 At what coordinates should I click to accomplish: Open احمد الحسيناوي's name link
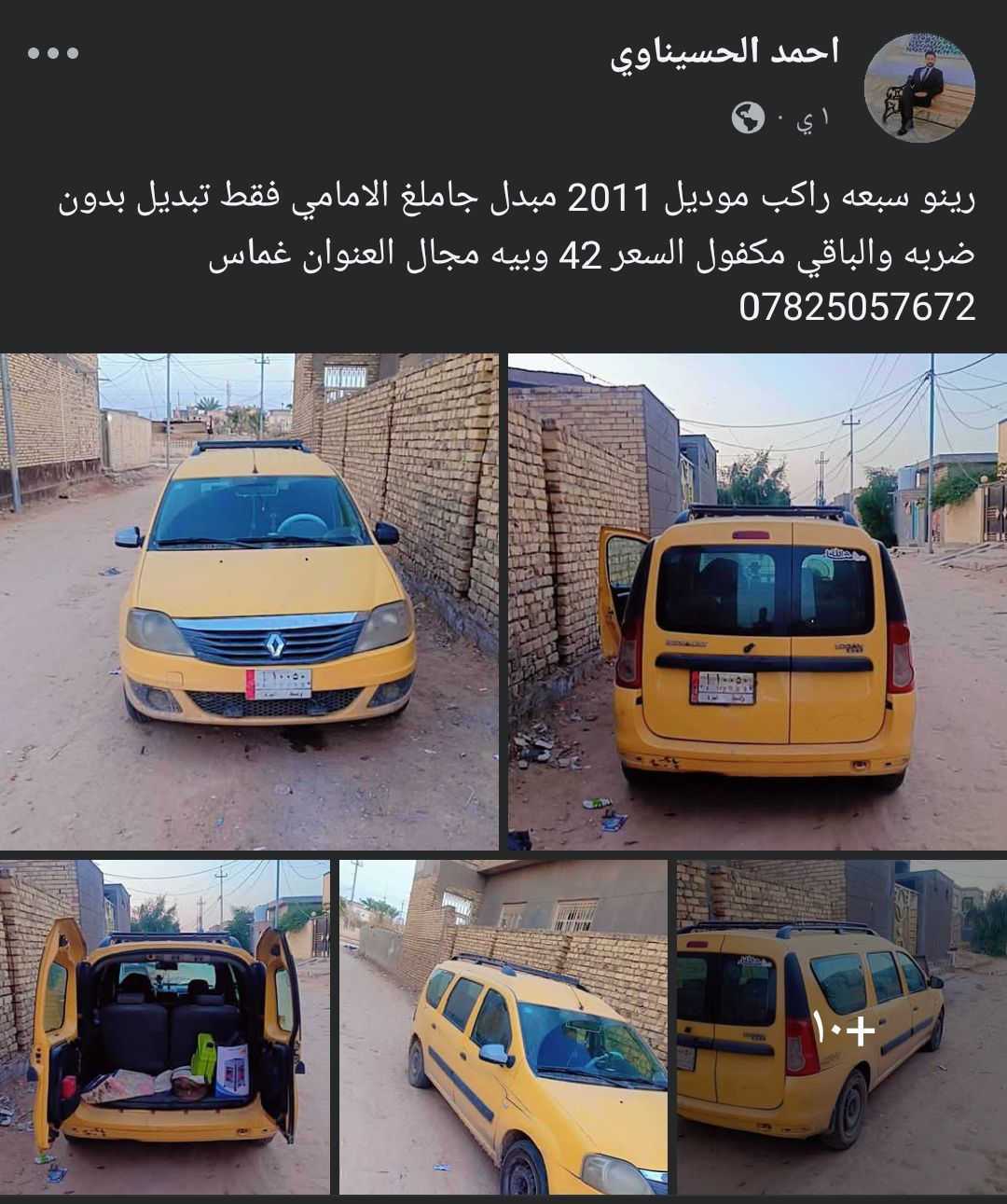click(724, 52)
